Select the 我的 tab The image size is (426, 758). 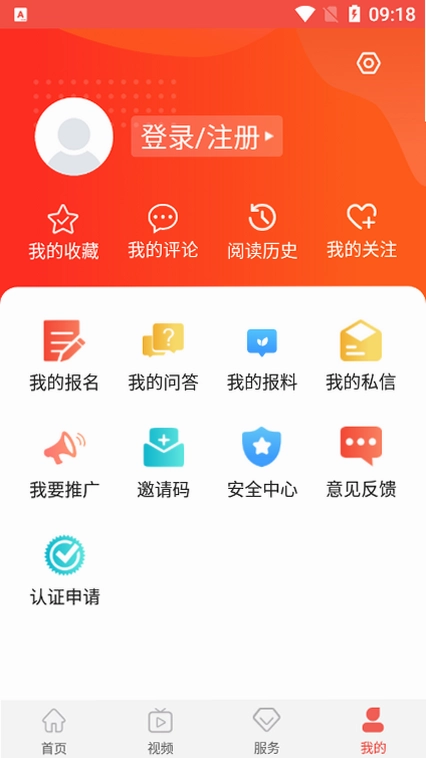point(373,730)
